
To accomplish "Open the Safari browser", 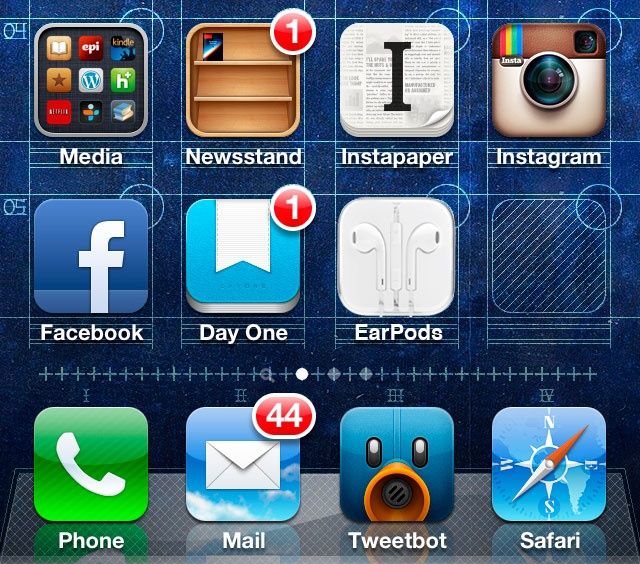I will click(x=548, y=465).
